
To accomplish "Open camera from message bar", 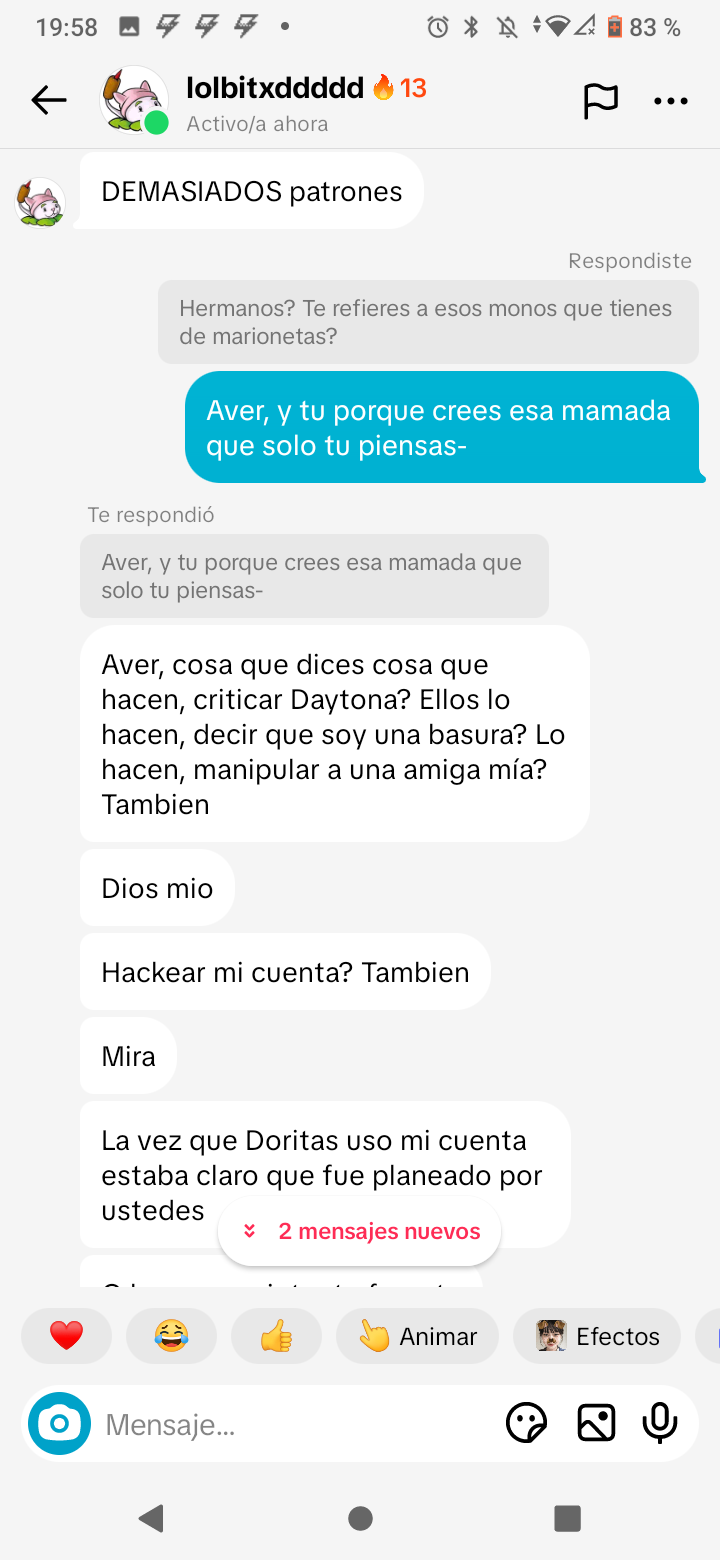I will (59, 1423).
